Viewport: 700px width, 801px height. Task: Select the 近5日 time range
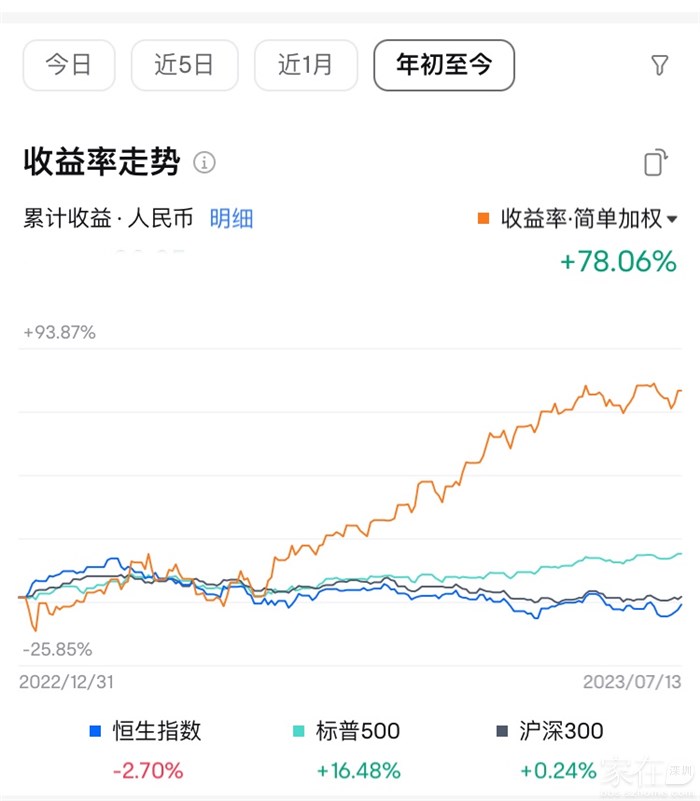coord(185,65)
